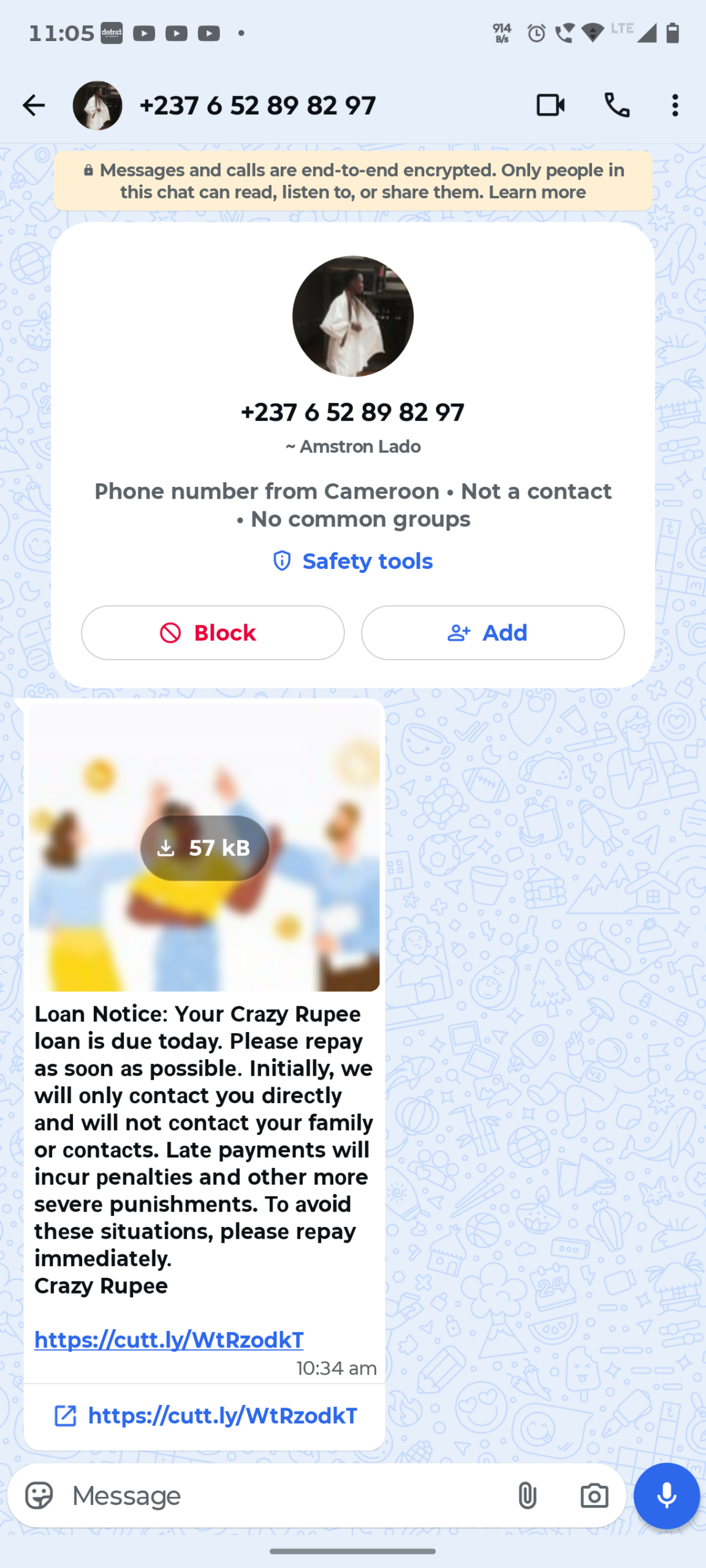
Task: Open the cutt.ly link in message text
Action: (x=169, y=1340)
